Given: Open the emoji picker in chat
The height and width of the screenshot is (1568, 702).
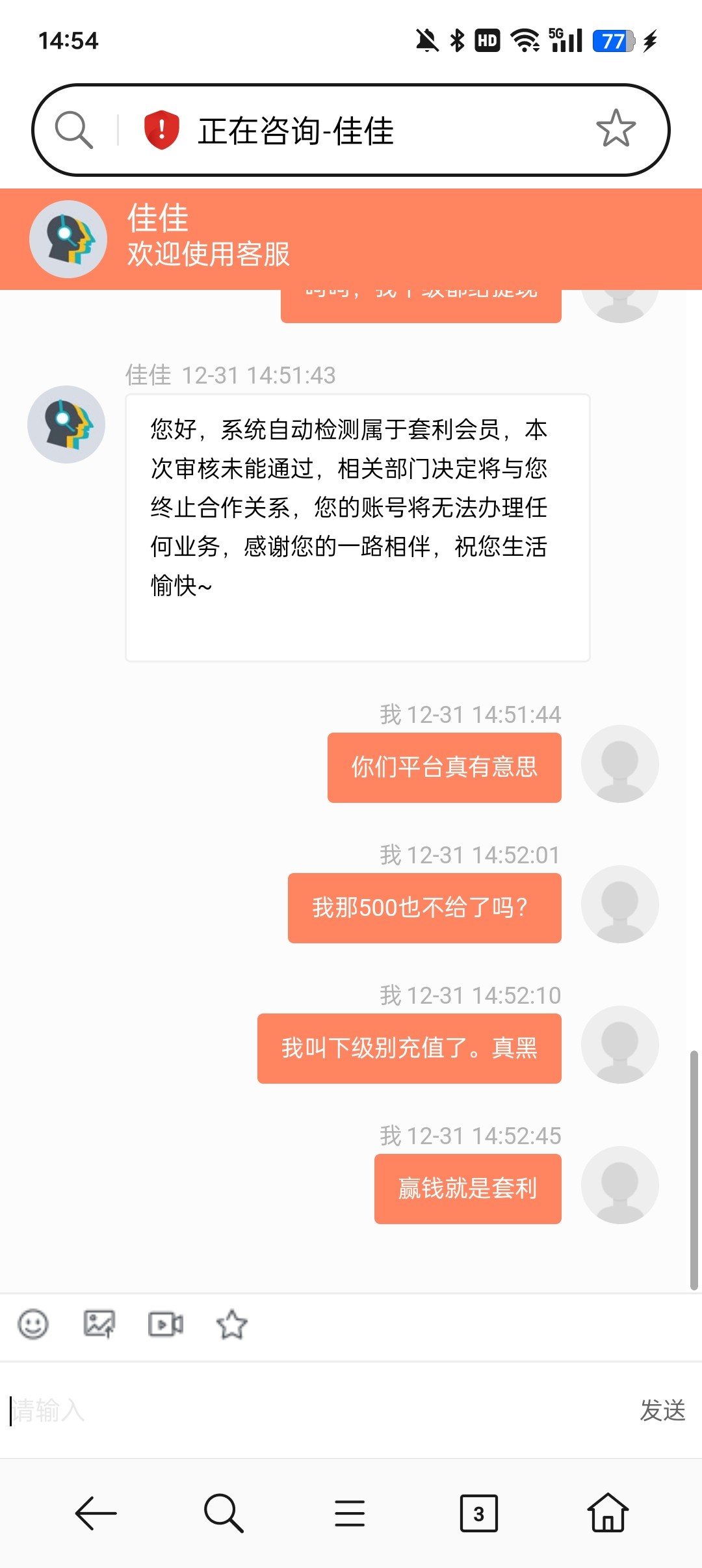Looking at the screenshot, I should (33, 1324).
